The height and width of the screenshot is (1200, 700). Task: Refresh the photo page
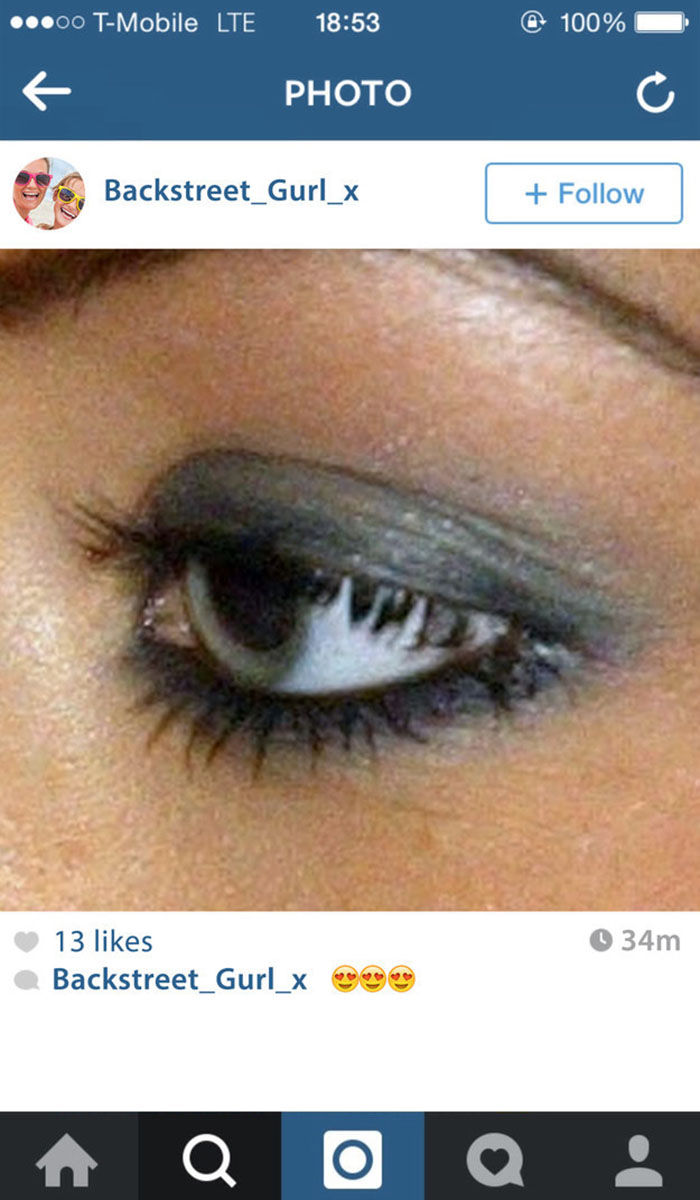(x=655, y=94)
